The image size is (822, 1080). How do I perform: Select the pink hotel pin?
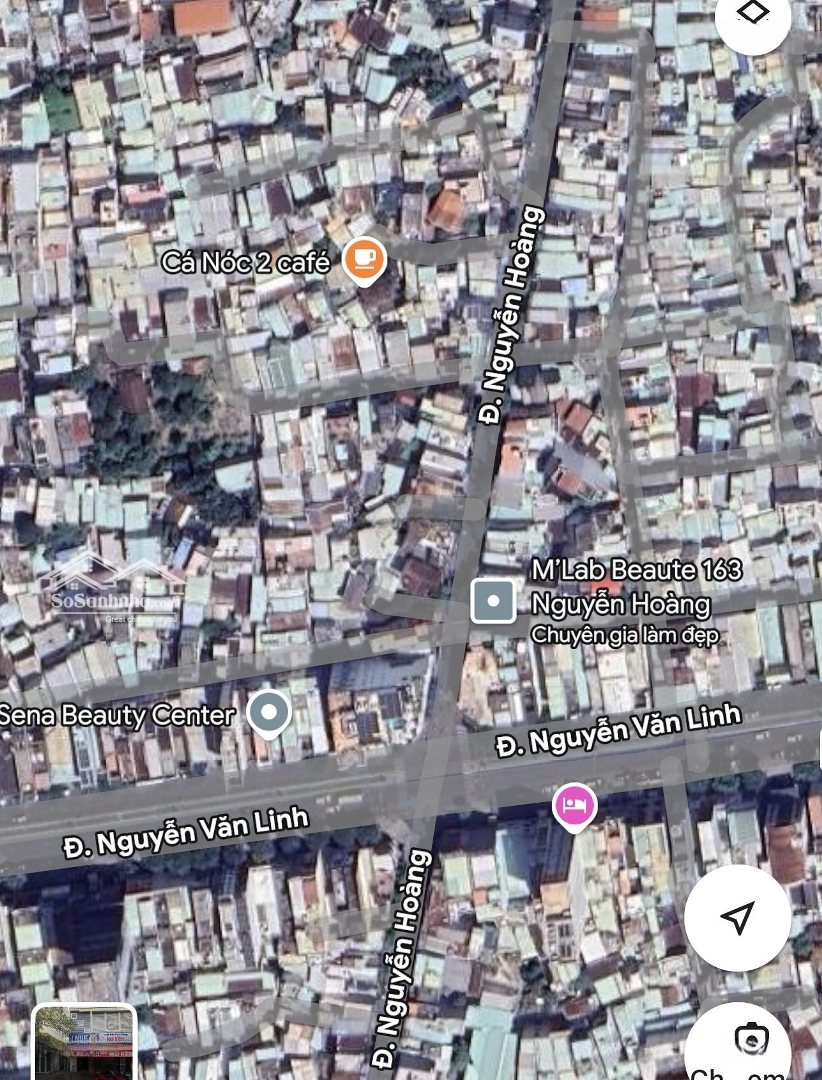click(574, 805)
